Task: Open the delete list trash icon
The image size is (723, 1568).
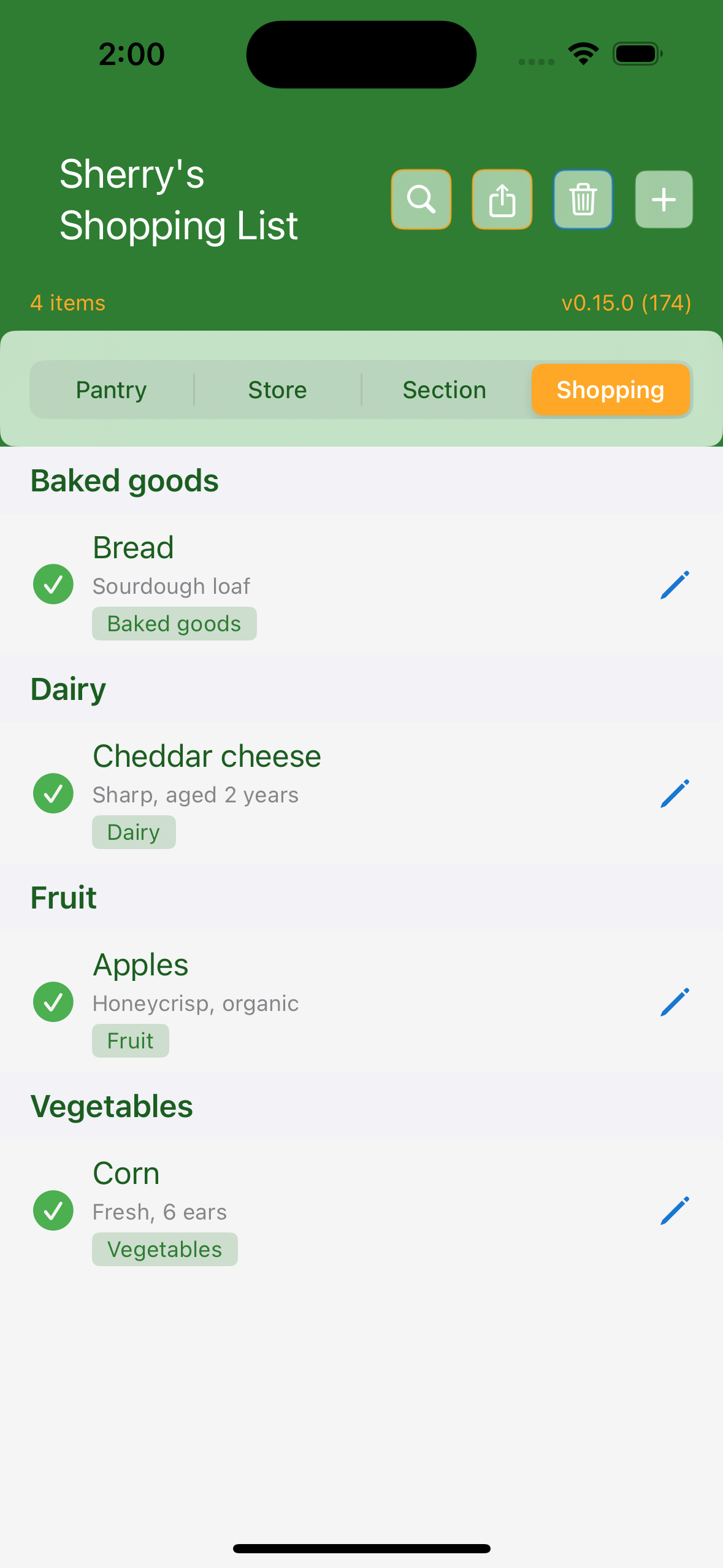Action: tap(583, 199)
